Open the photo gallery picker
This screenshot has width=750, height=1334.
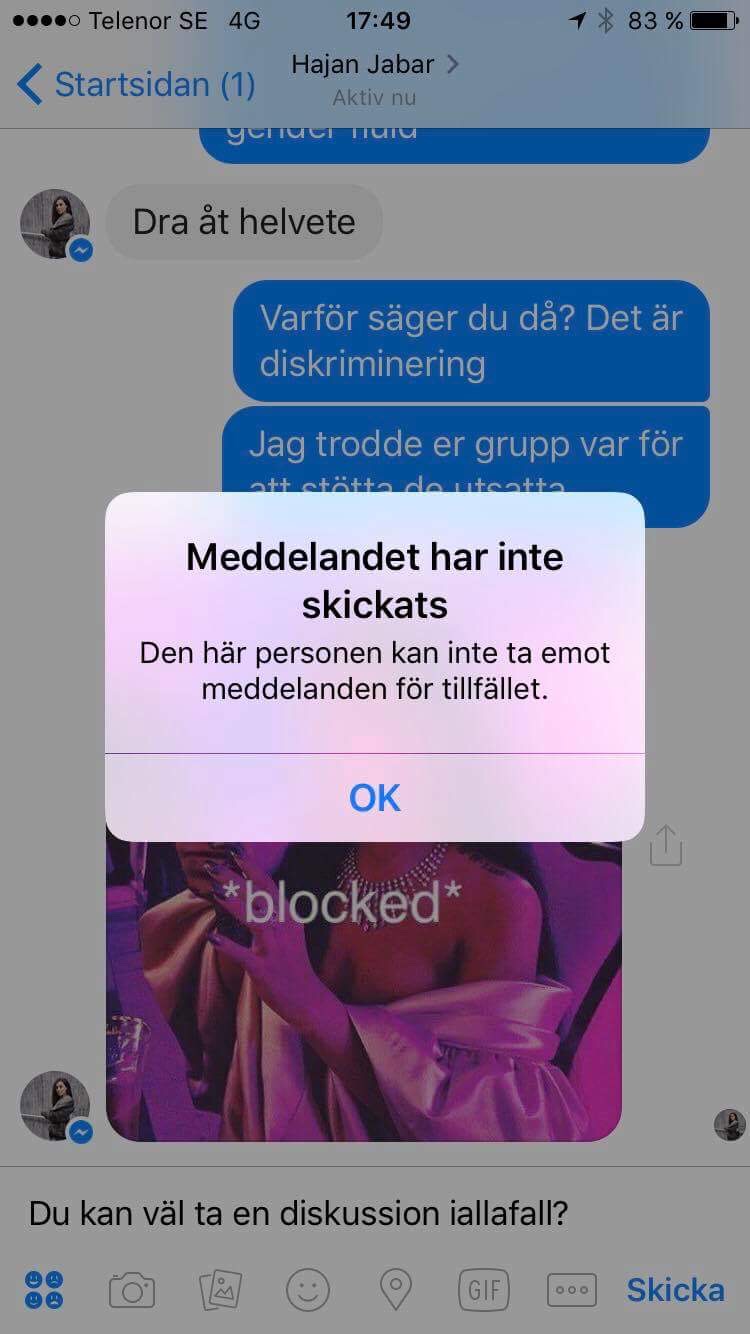220,1290
